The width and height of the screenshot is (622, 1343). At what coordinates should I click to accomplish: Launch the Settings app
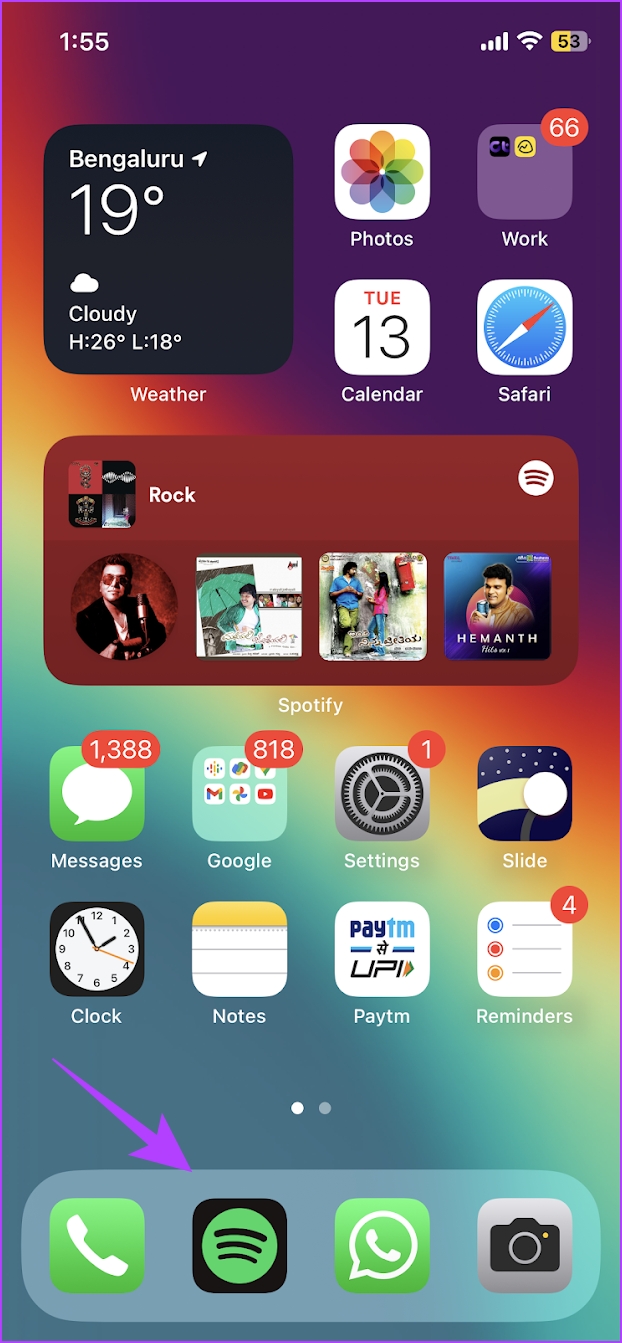(381, 794)
